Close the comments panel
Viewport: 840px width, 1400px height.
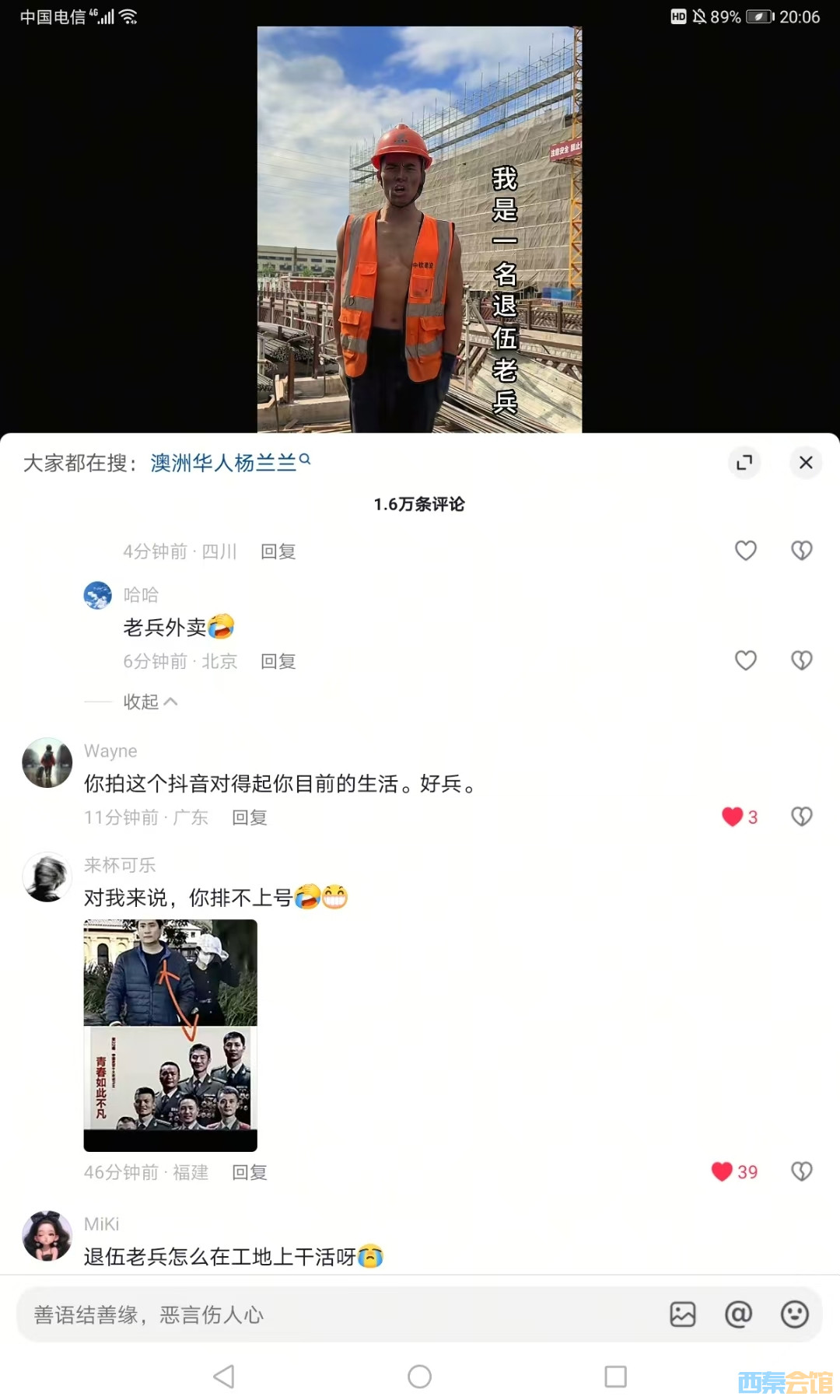pos(806,463)
